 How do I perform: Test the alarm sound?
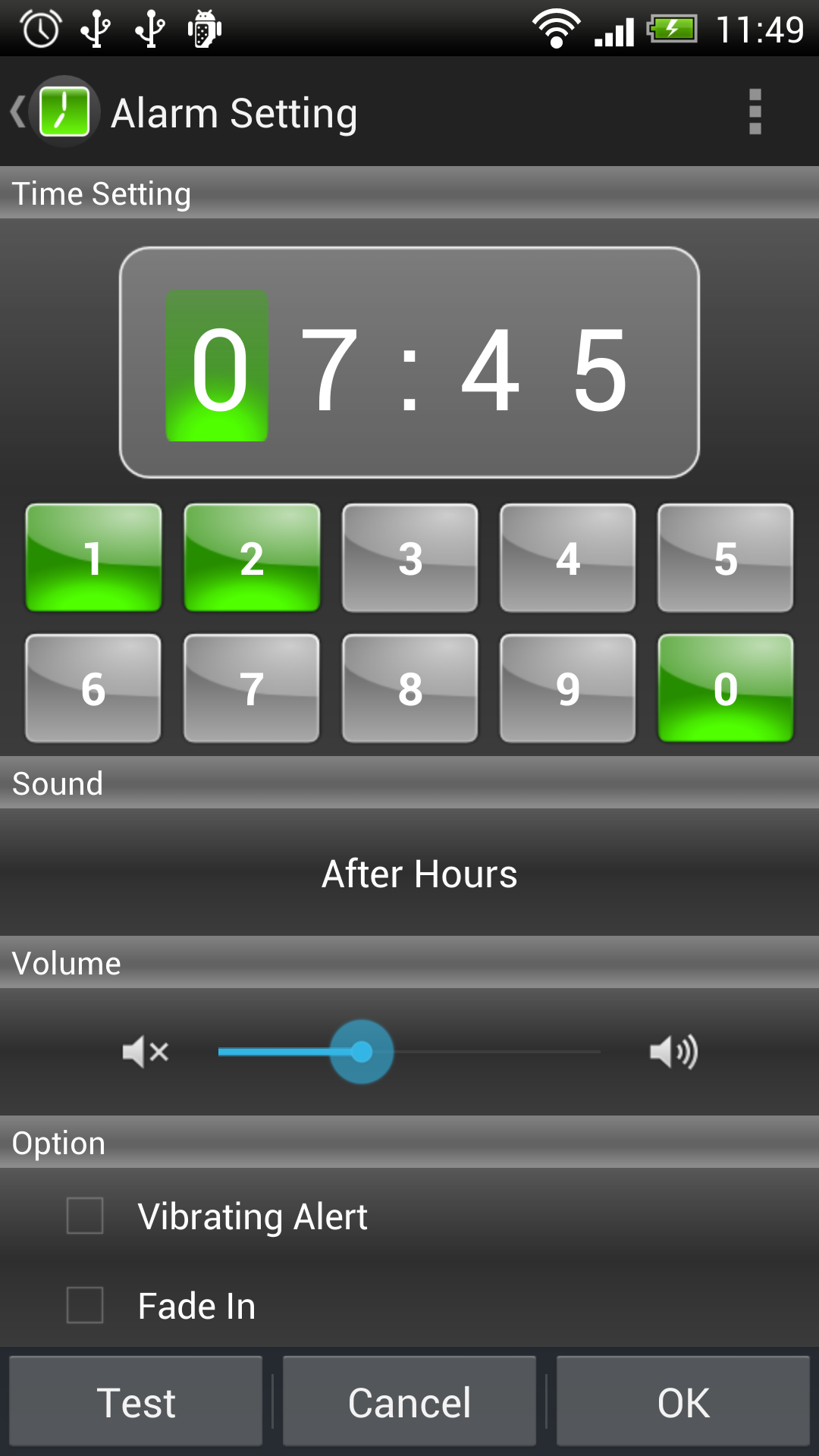tap(136, 1401)
